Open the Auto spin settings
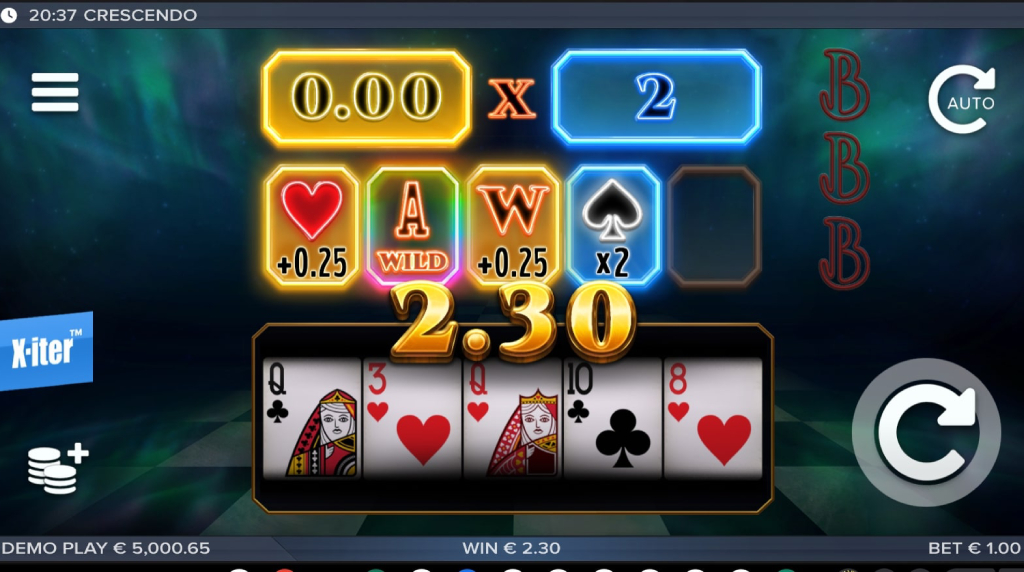 tap(962, 100)
